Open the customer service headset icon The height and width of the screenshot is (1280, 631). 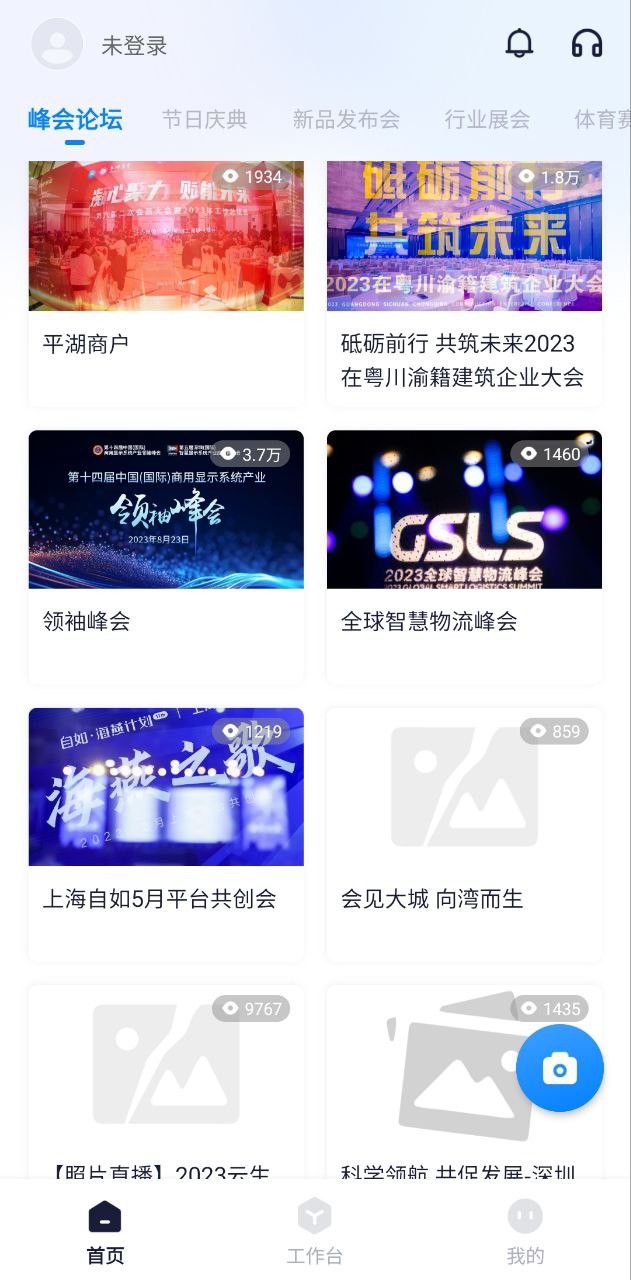point(587,44)
